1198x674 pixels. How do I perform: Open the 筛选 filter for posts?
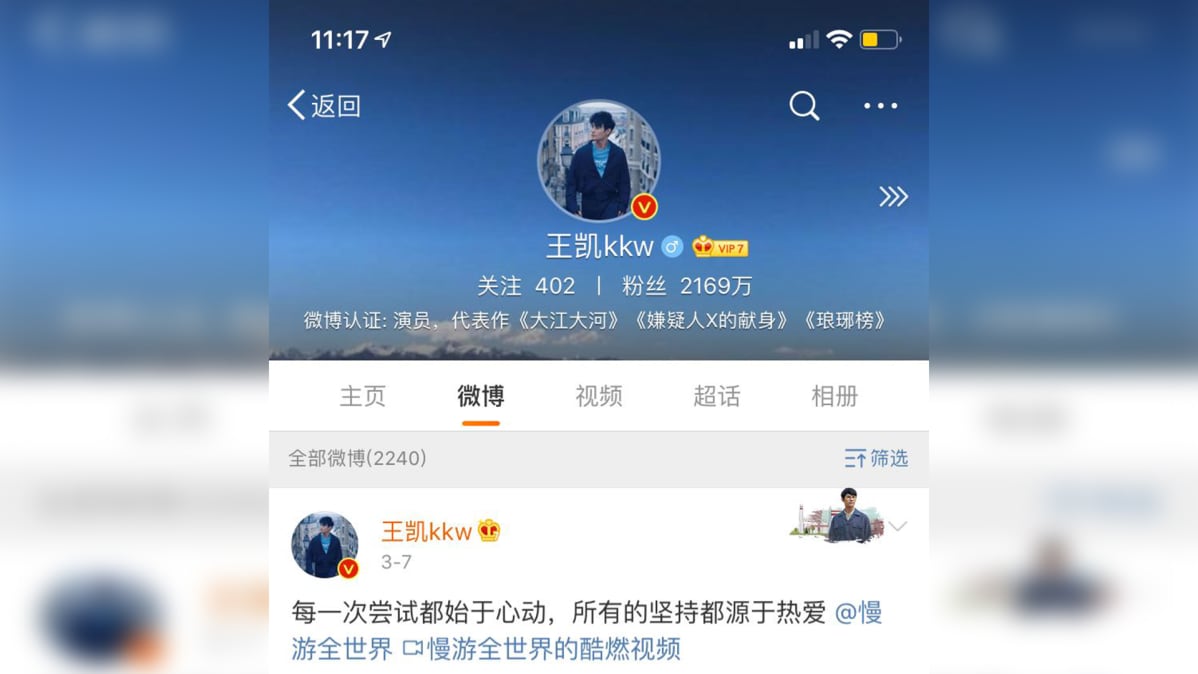[x=876, y=458]
